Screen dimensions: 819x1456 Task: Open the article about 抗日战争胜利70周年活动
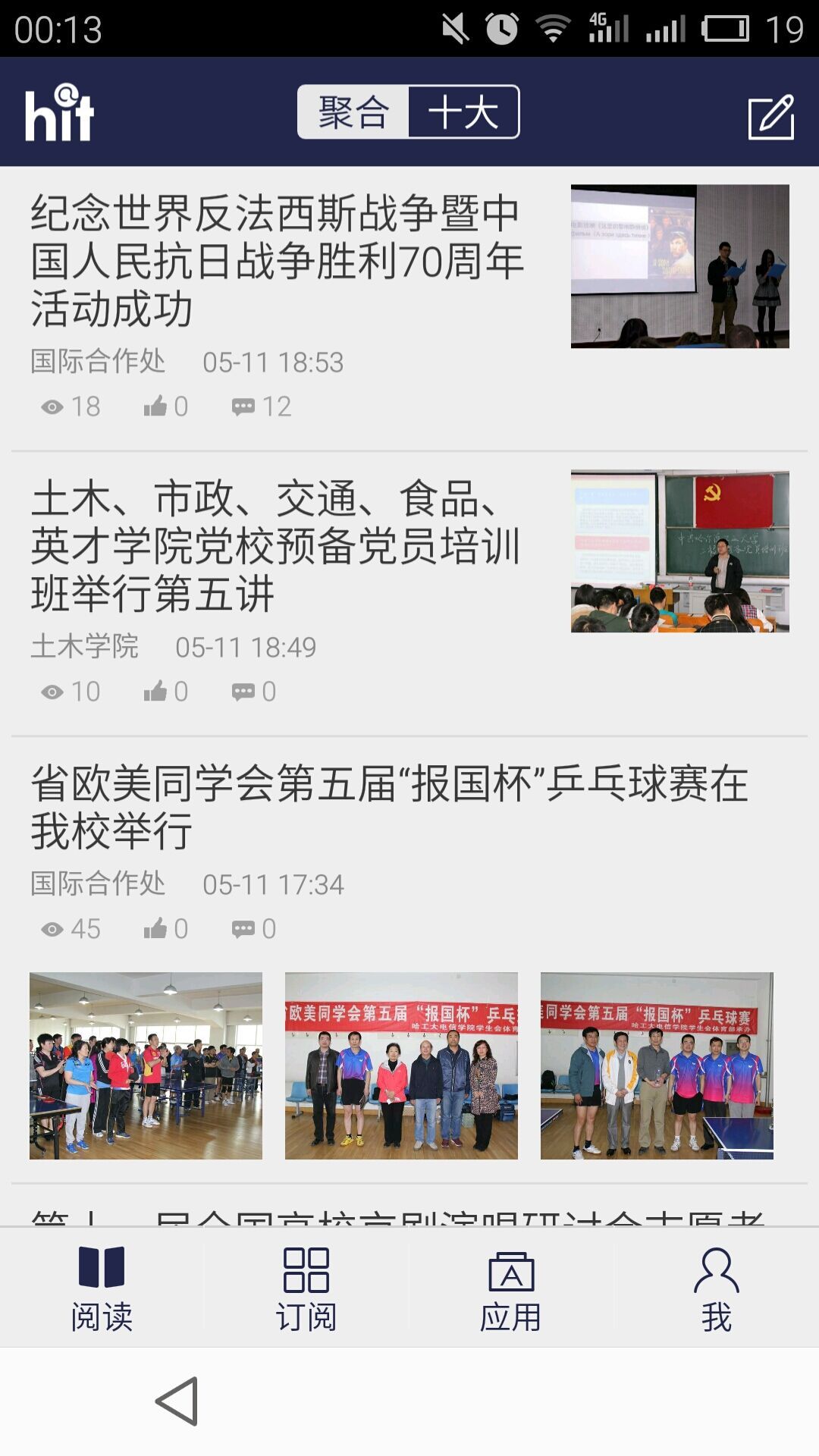[277, 260]
